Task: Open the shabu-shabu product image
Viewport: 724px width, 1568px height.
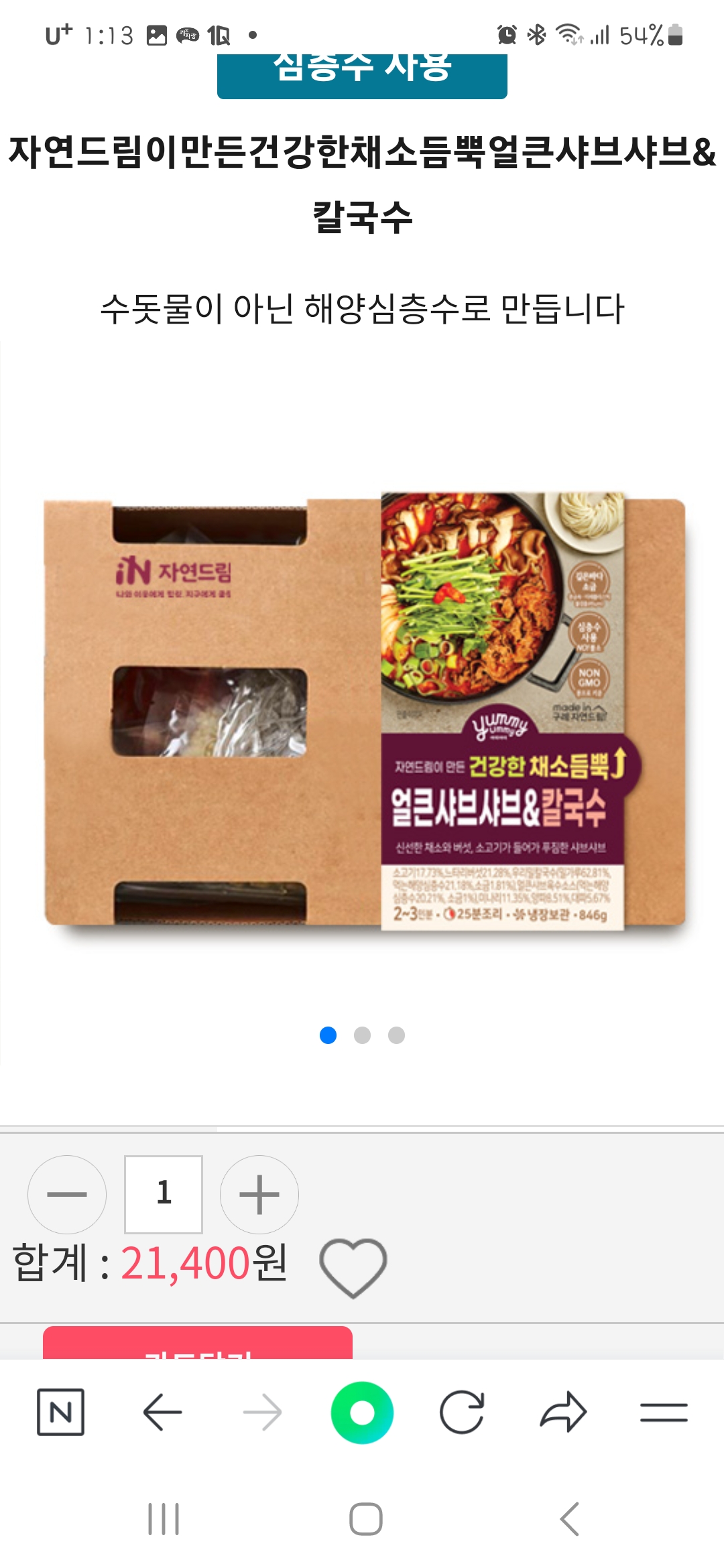Action: (x=365, y=712)
